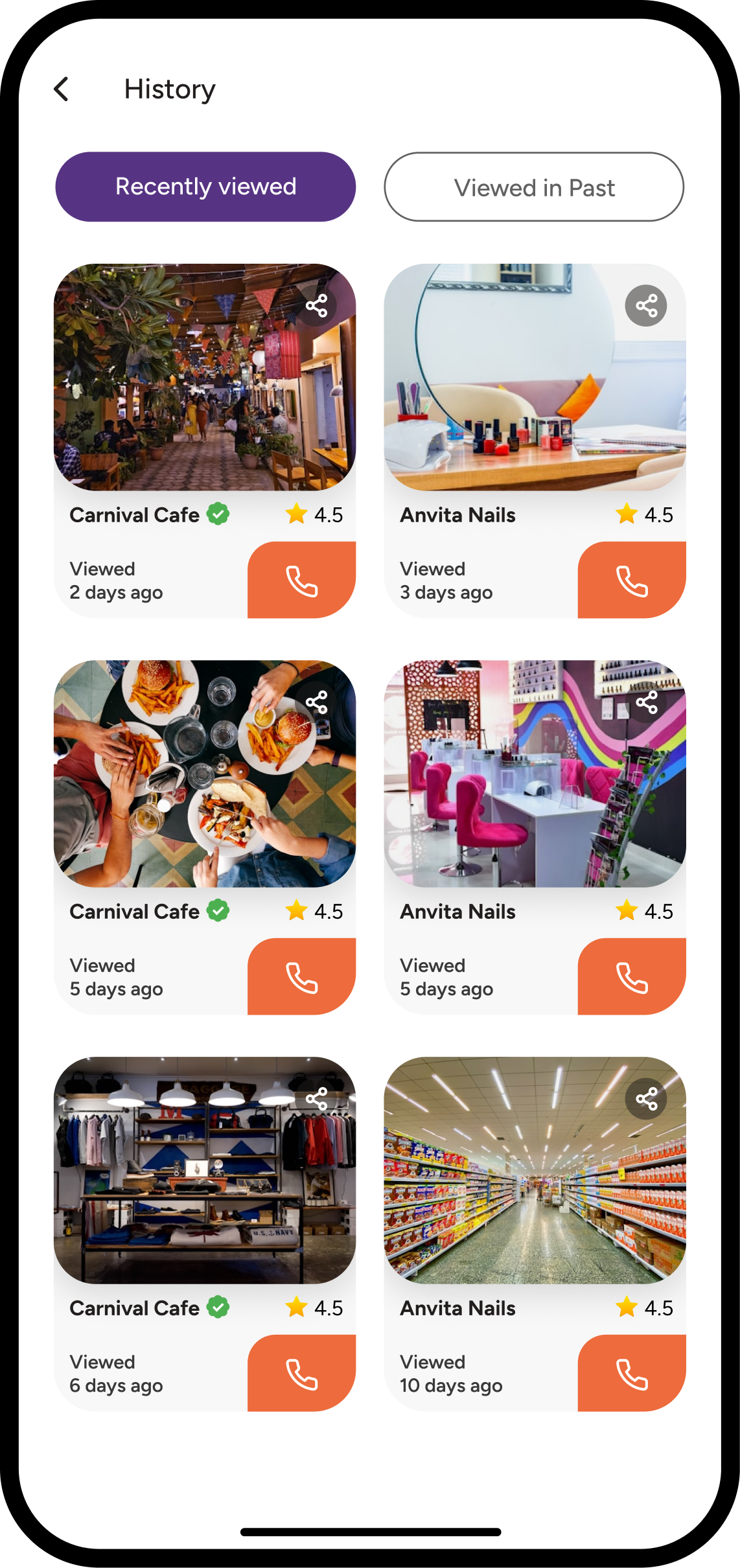Viewport: 740px width, 1568px height.
Task: Share Anvita Nails viewed 3 days ago
Action: [646, 306]
